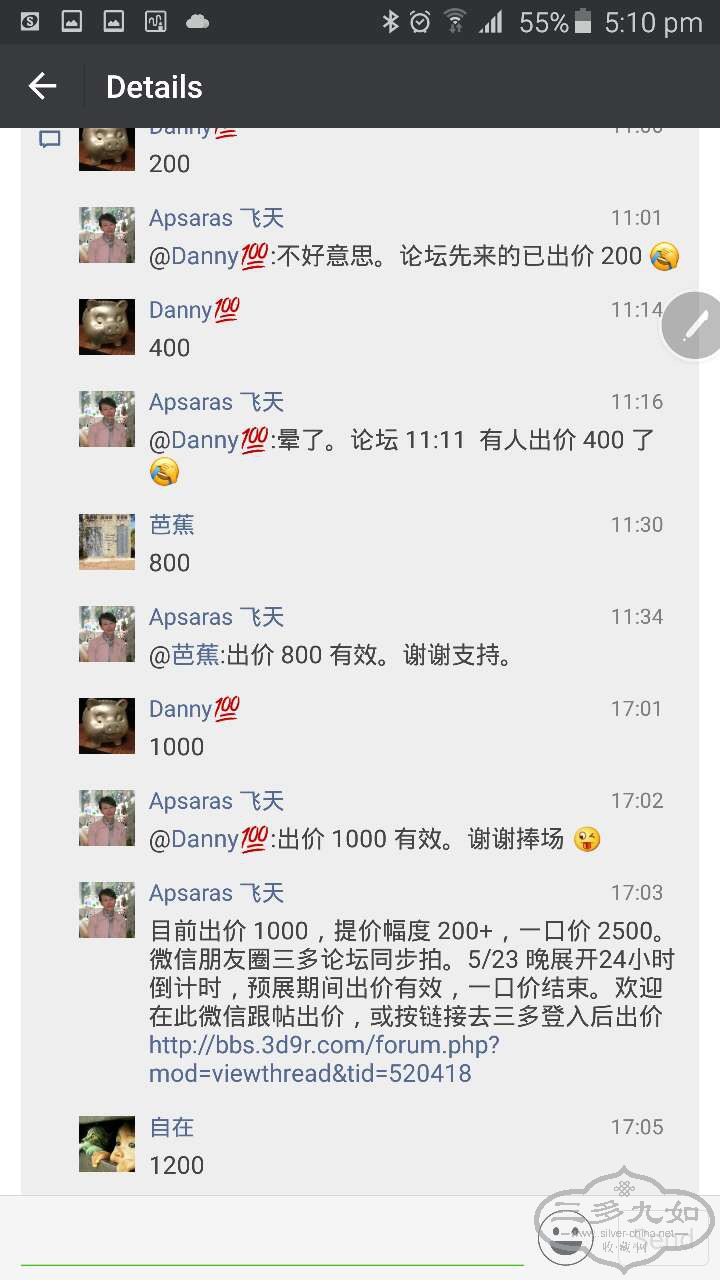View profile of 自在 via name link
Image resolution: width=720 pixels, height=1280 pixels.
coord(171,1127)
